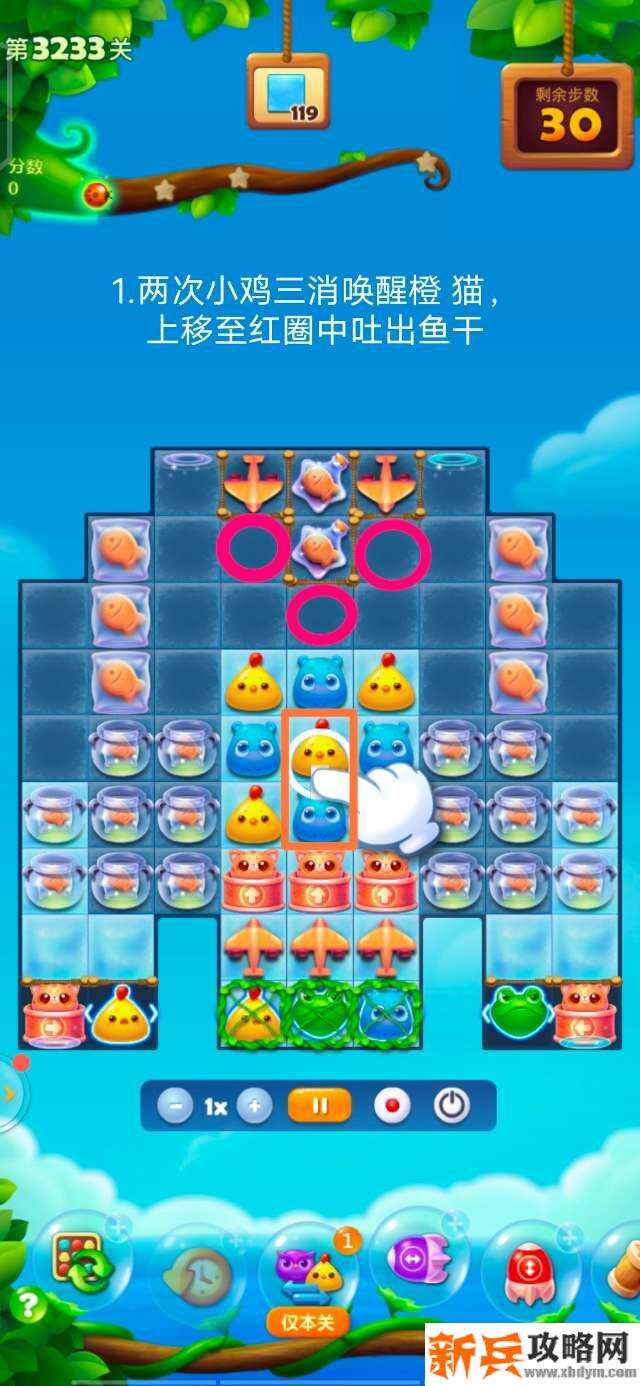This screenshot has height=1386, width=640.
Task: Decrease playback speed with minus button
Action: pyautogui.click(x=175, y=1107)
